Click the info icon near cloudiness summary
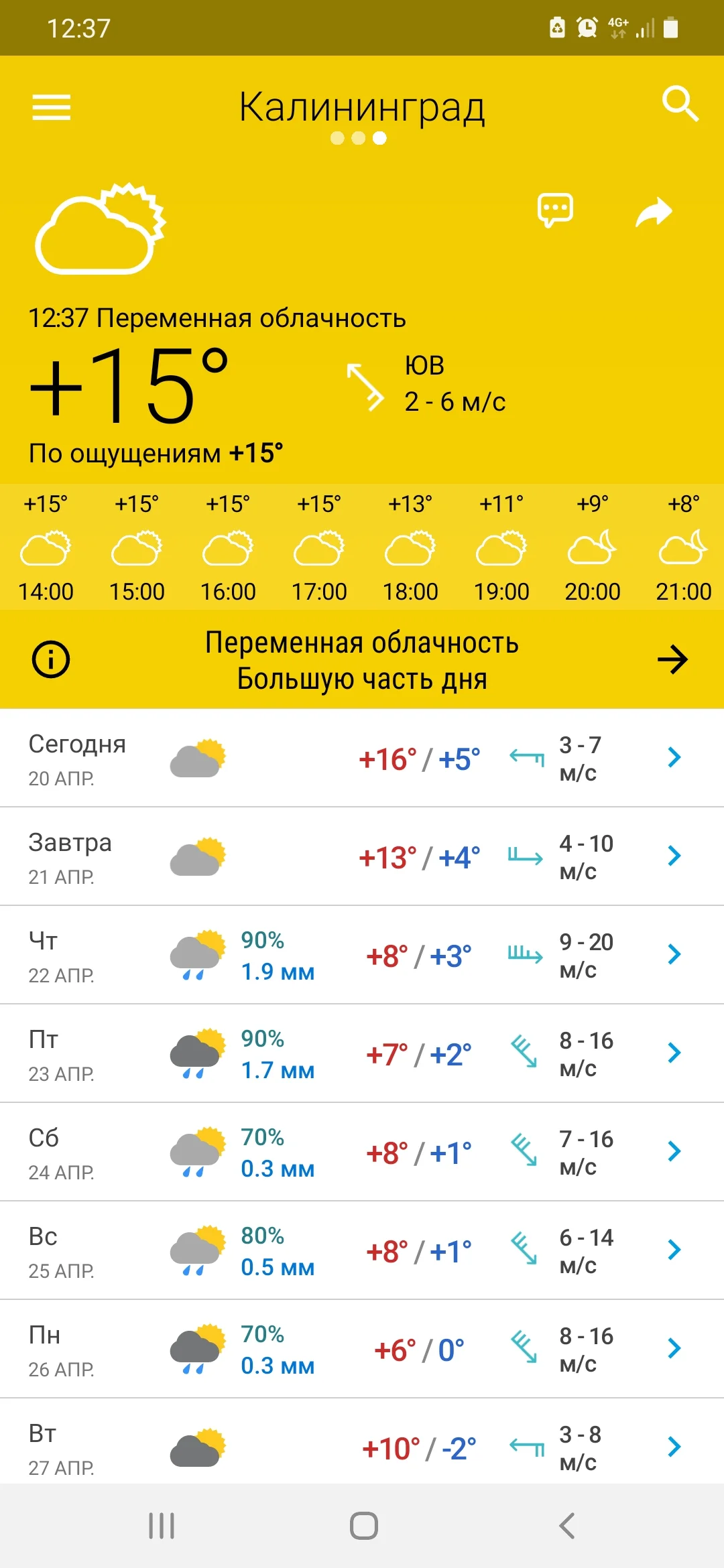 coord(51,659)
